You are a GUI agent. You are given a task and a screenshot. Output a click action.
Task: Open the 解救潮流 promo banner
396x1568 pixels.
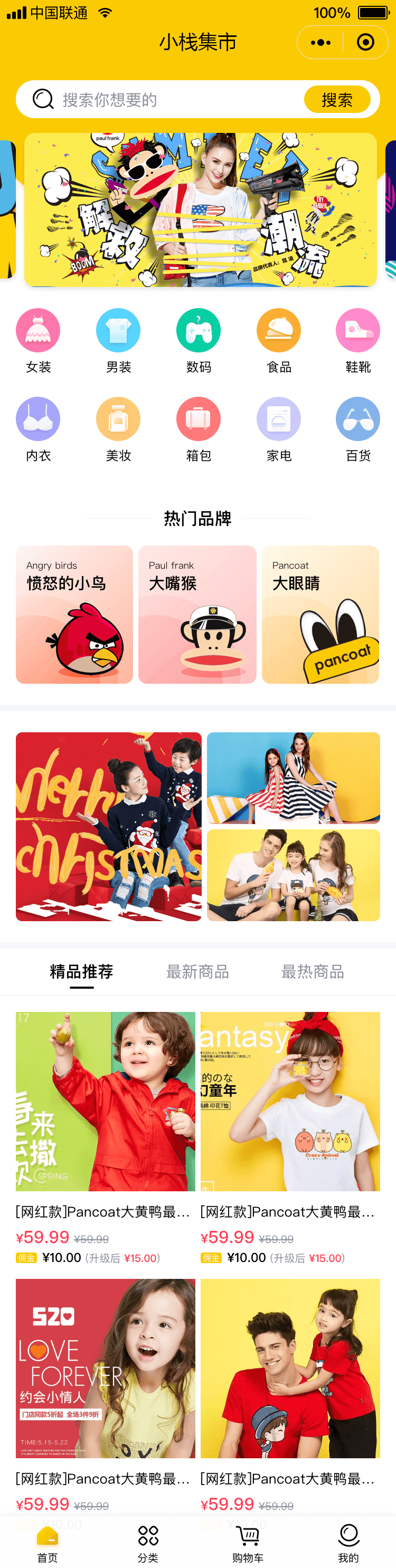click(201, 210)
